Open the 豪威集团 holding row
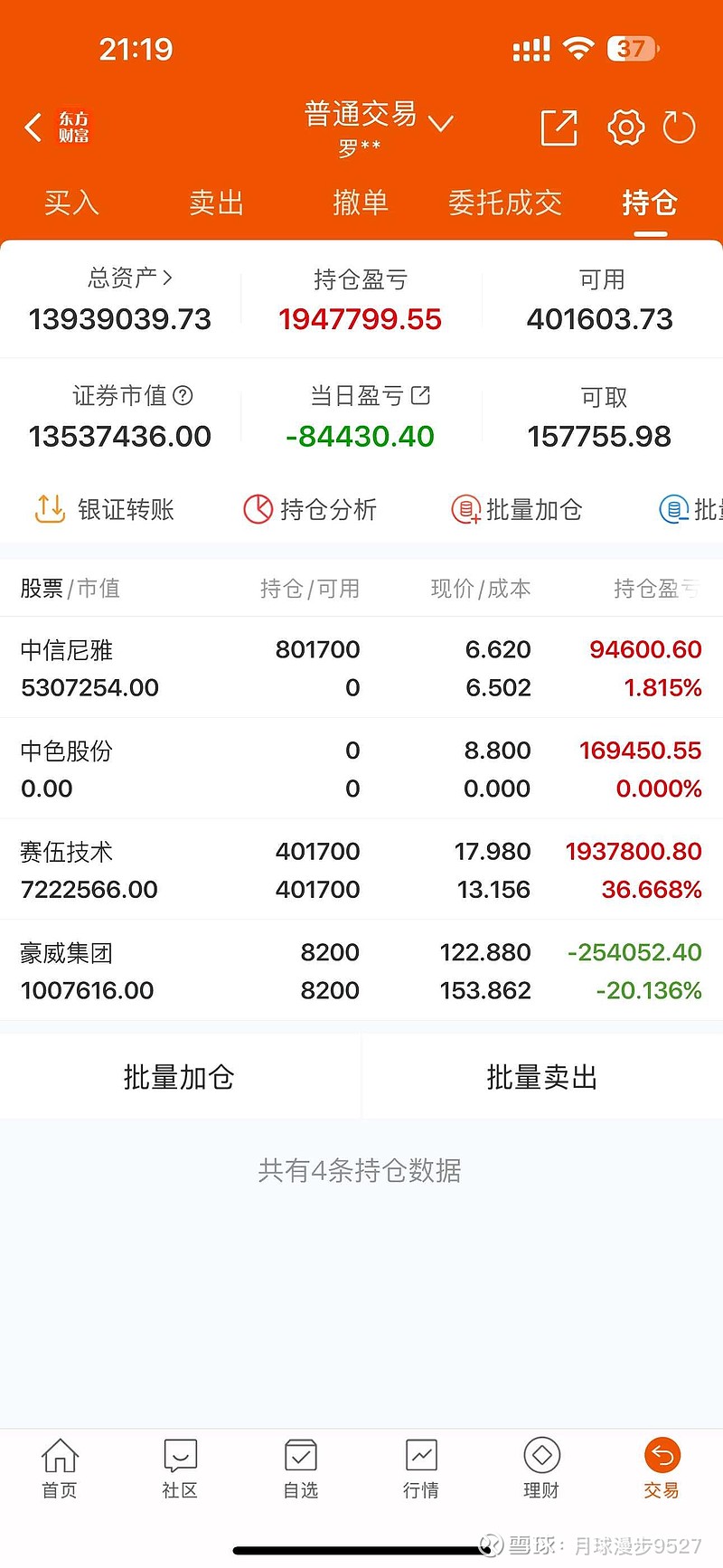This screenshot has width=723, height=1568. 361,971
